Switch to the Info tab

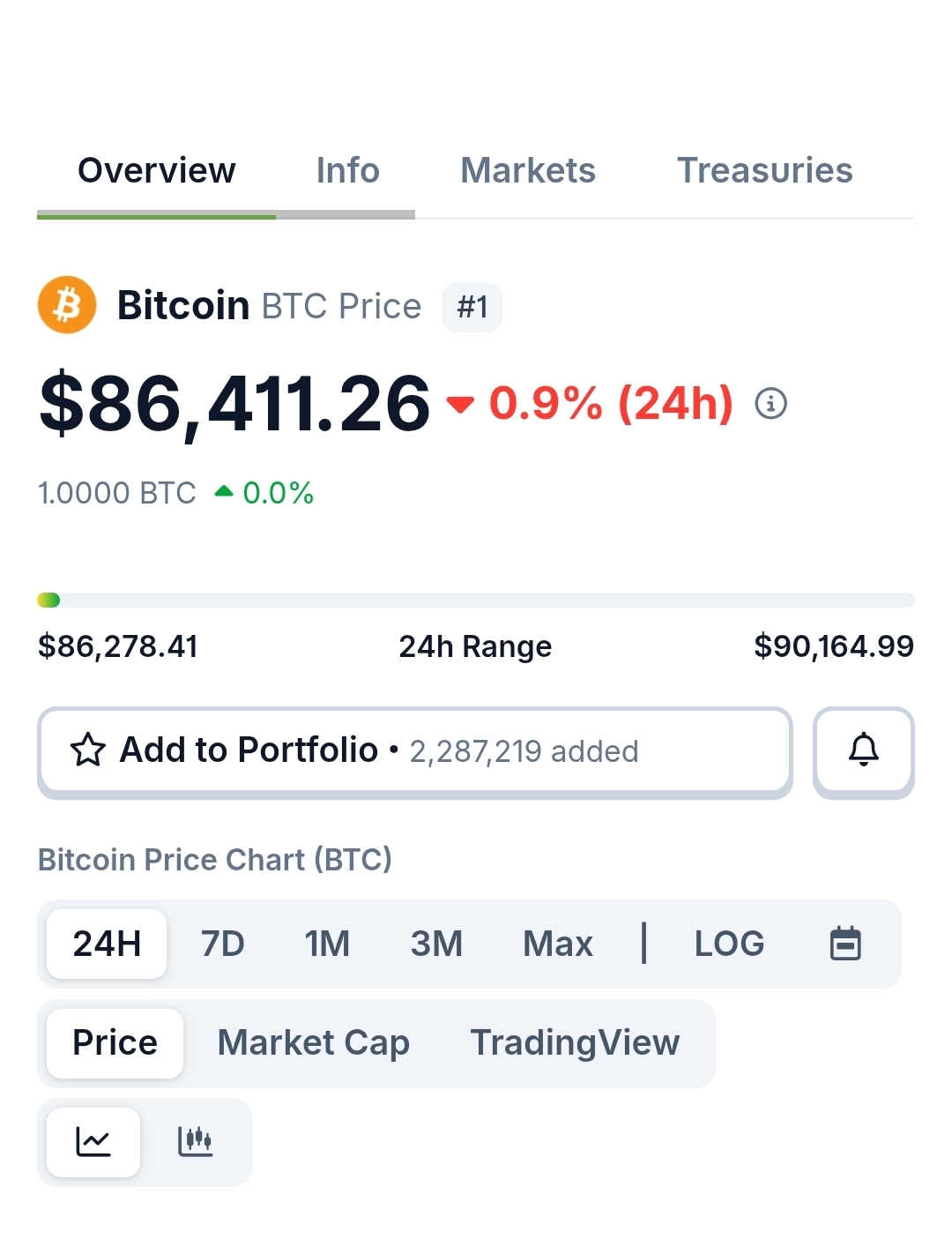point(347,170)
